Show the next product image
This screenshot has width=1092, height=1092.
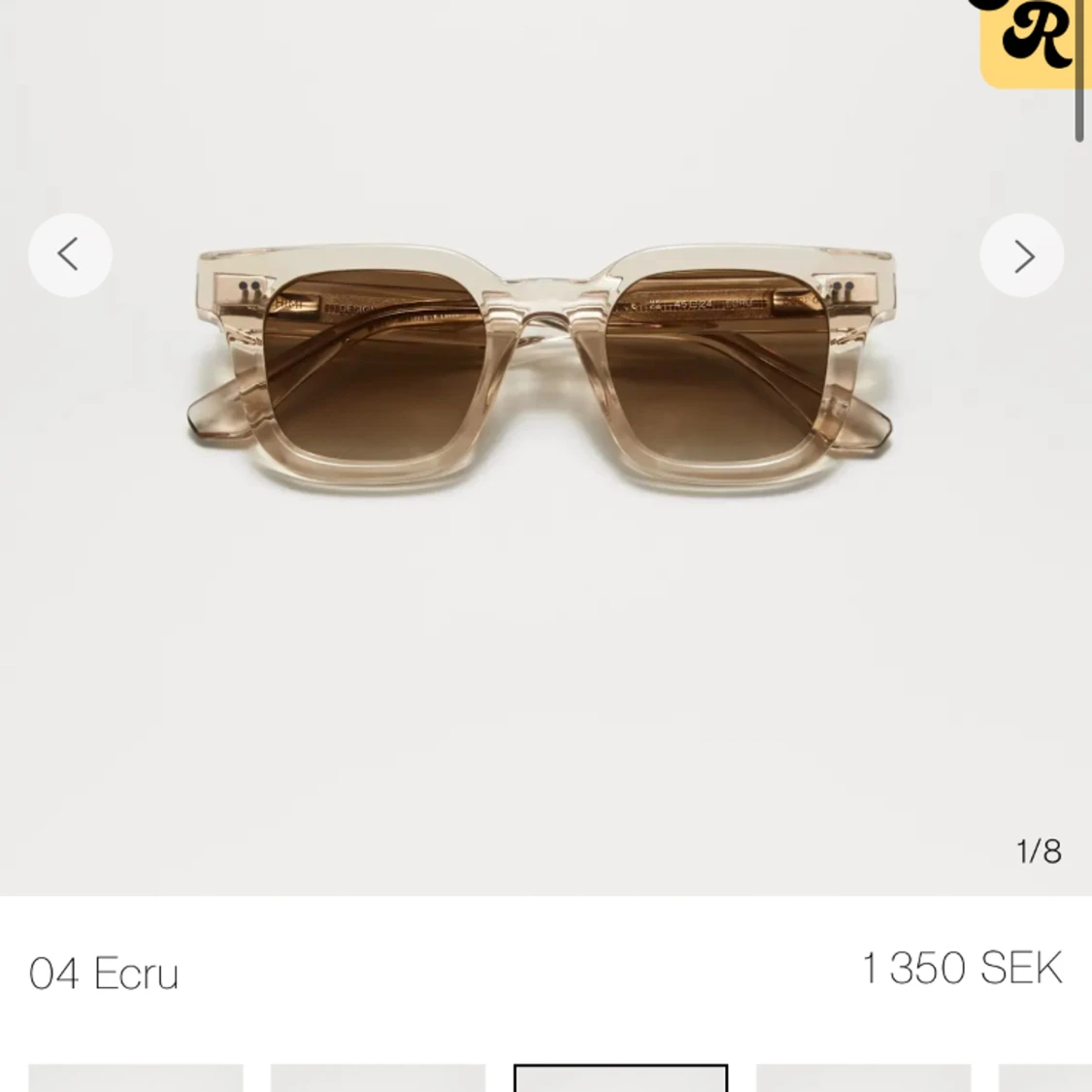pos(1022,255)
